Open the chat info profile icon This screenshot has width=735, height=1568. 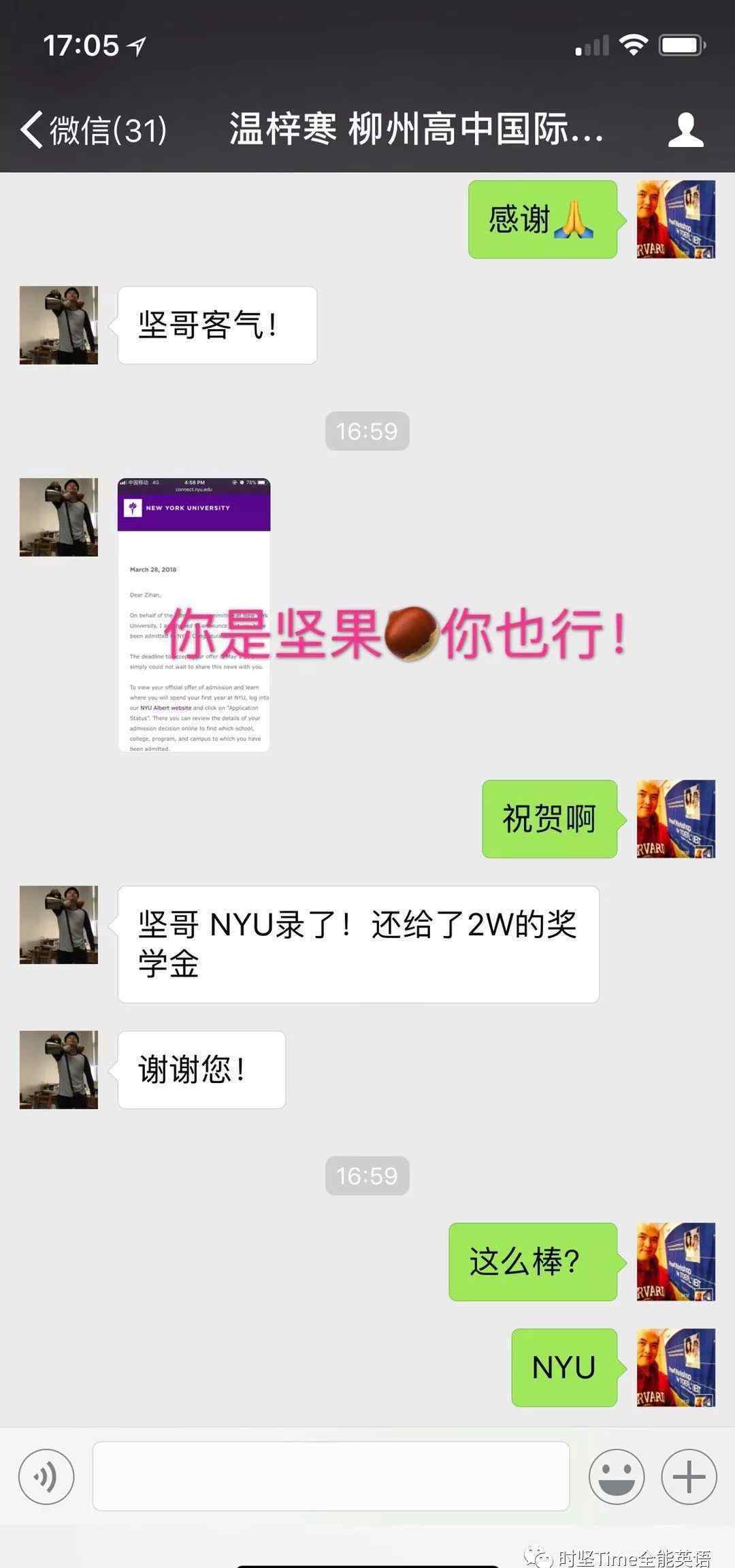pyautogui.click(x=685, y=129)
